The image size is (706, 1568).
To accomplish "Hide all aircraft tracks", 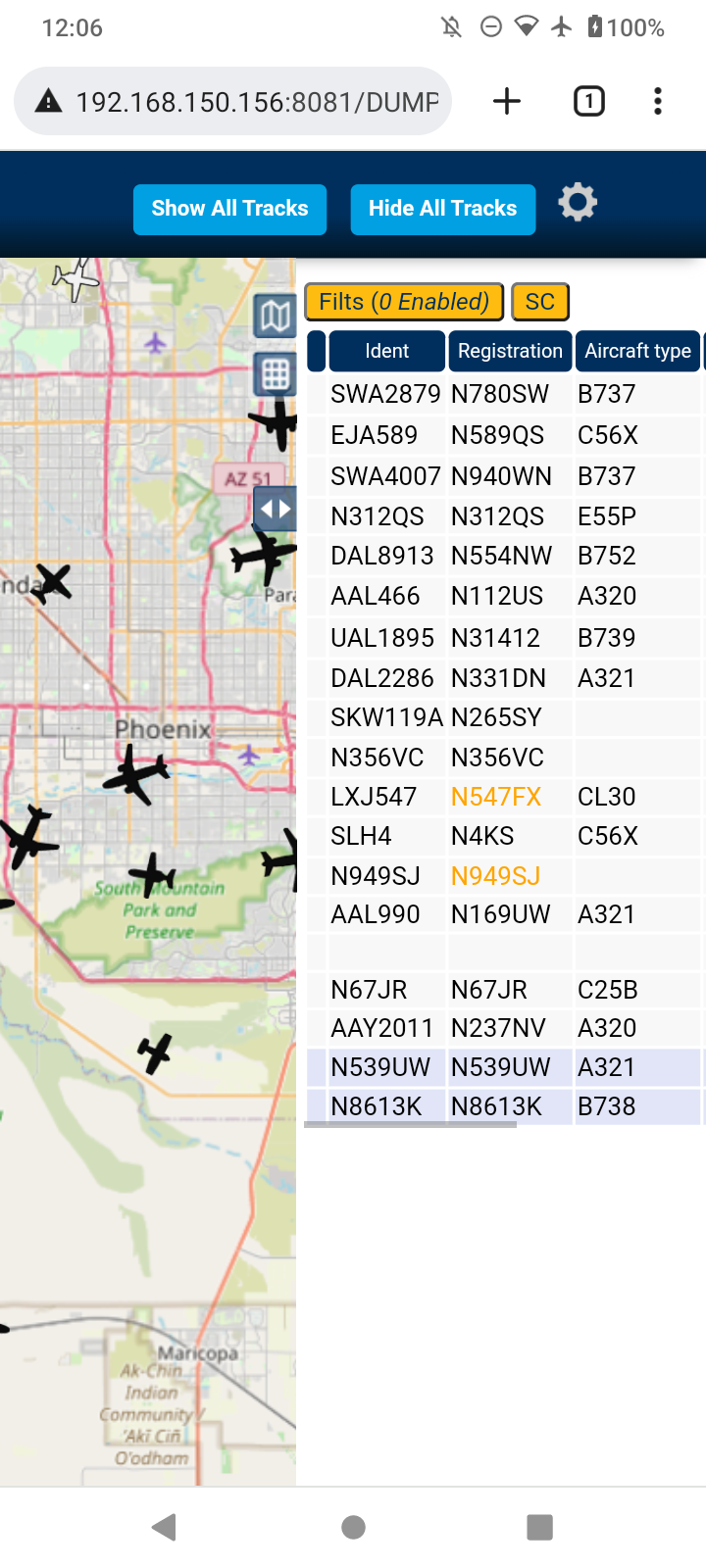I will click(x=443, y=209).
